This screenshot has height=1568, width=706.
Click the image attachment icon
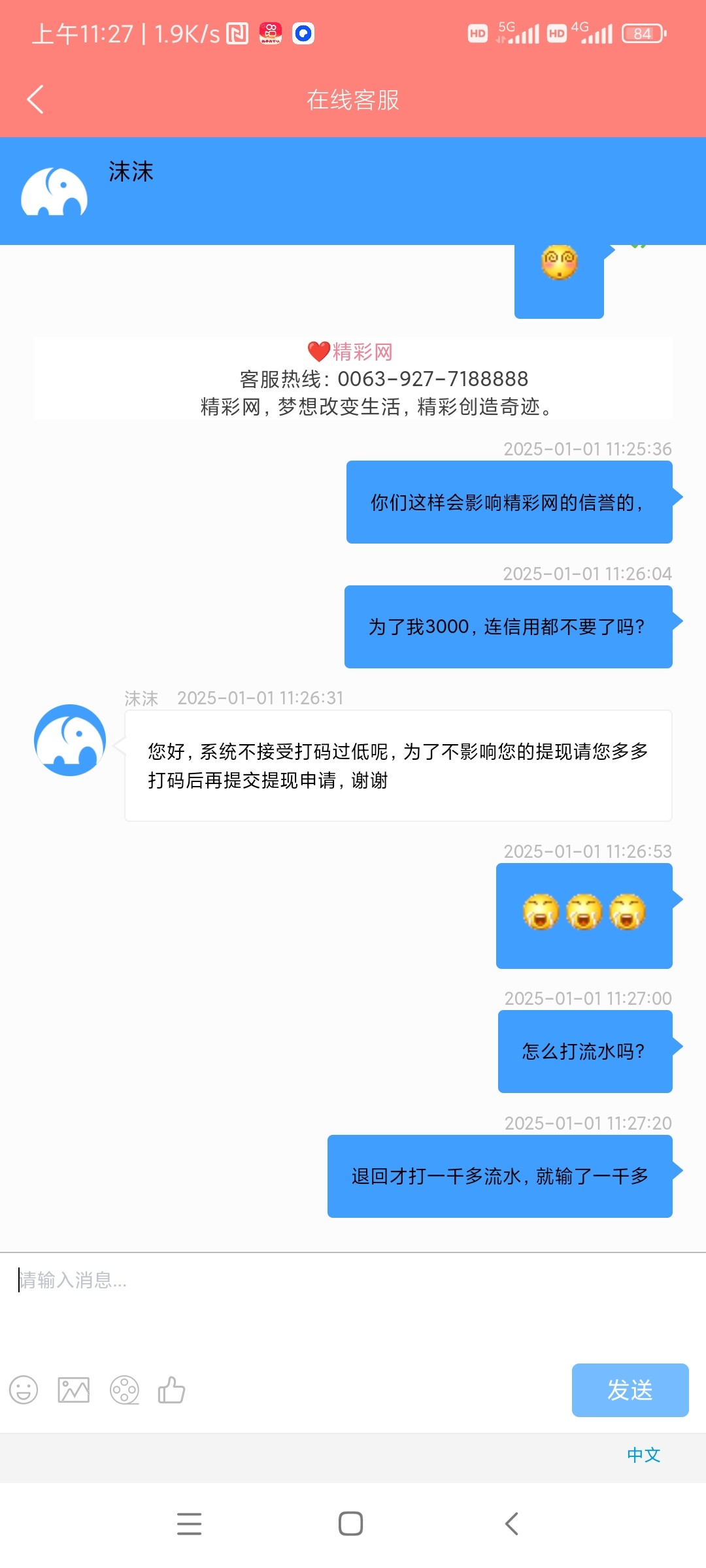click(x=73, y=1390)
